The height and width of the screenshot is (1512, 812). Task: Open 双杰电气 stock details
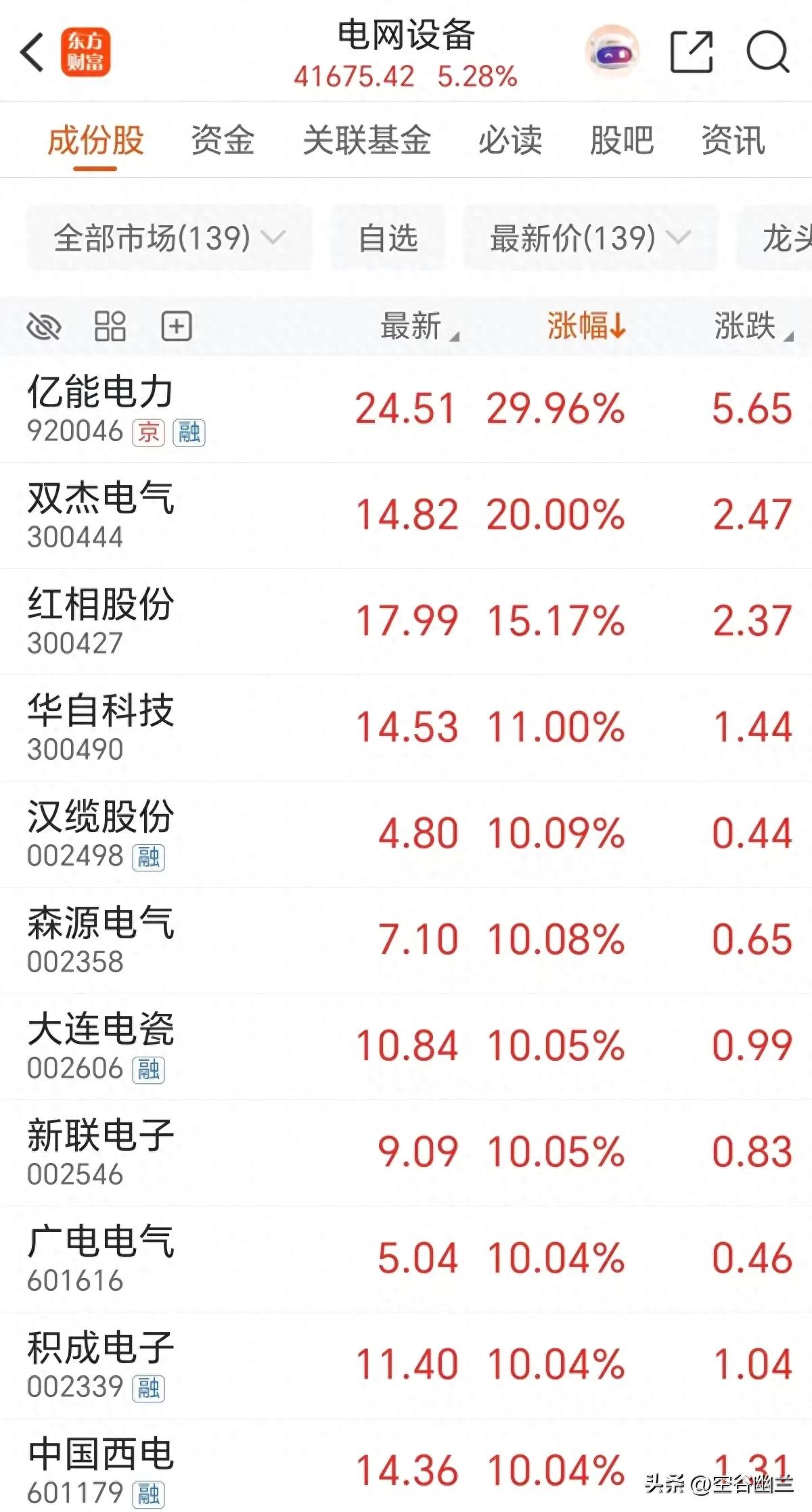pyautogui.click(x=100, y=514)
